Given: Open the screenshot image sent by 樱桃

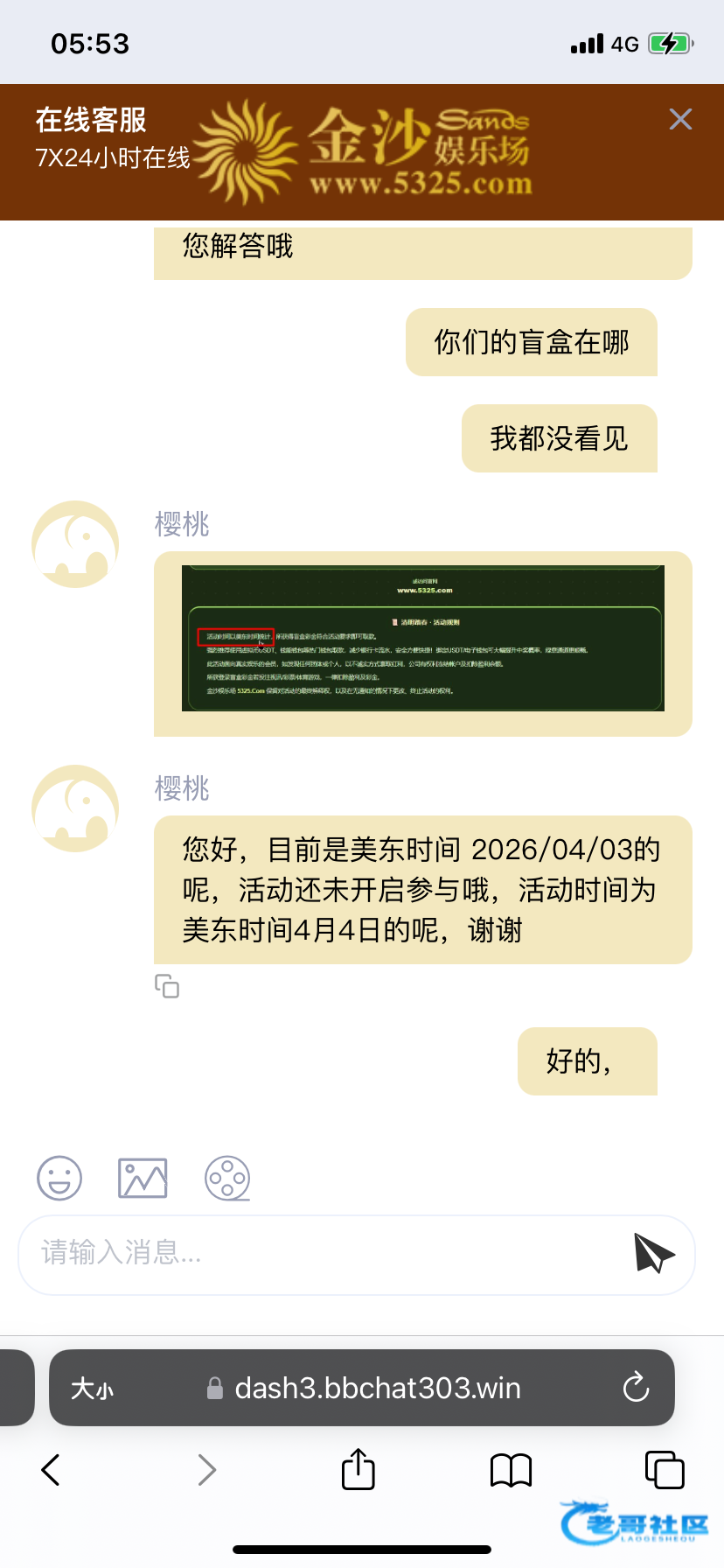Looking at the screenshot, I should [x=422, y=638].
